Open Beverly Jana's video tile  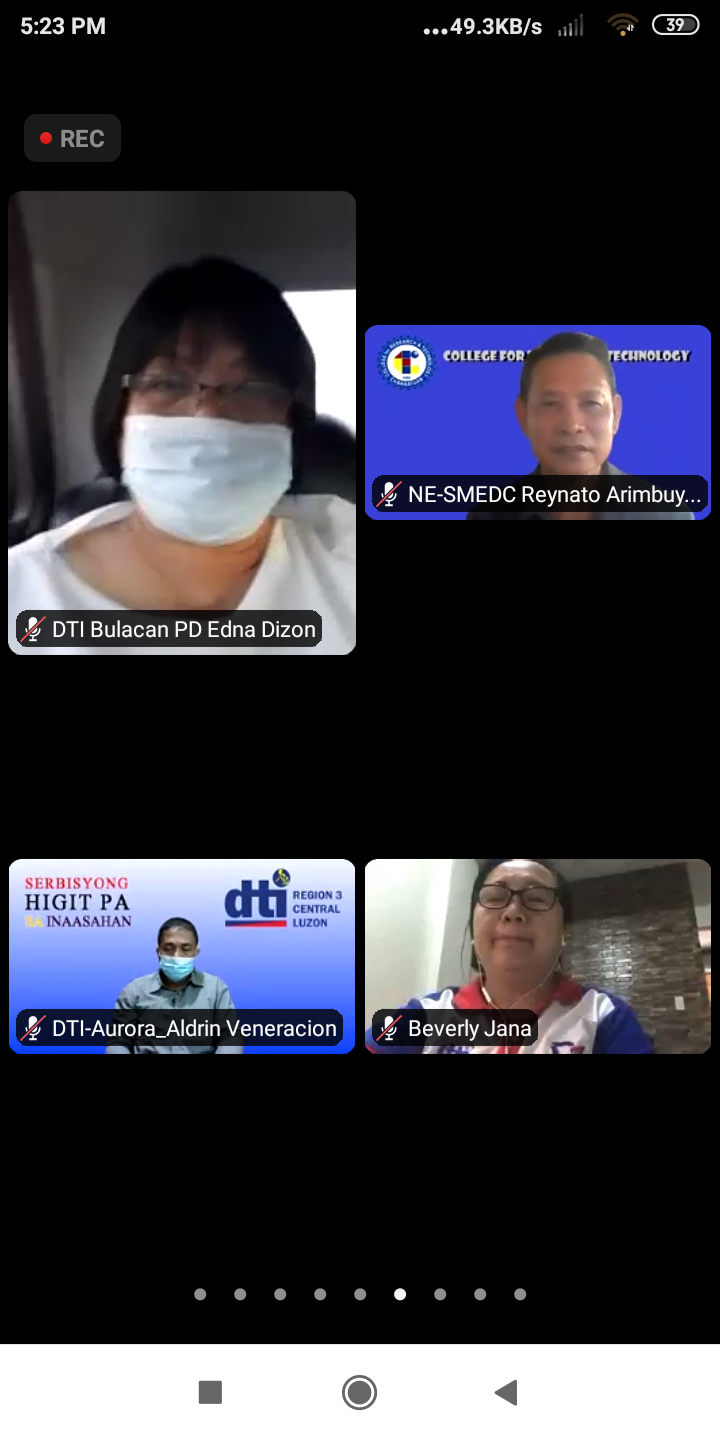point(538,956)
